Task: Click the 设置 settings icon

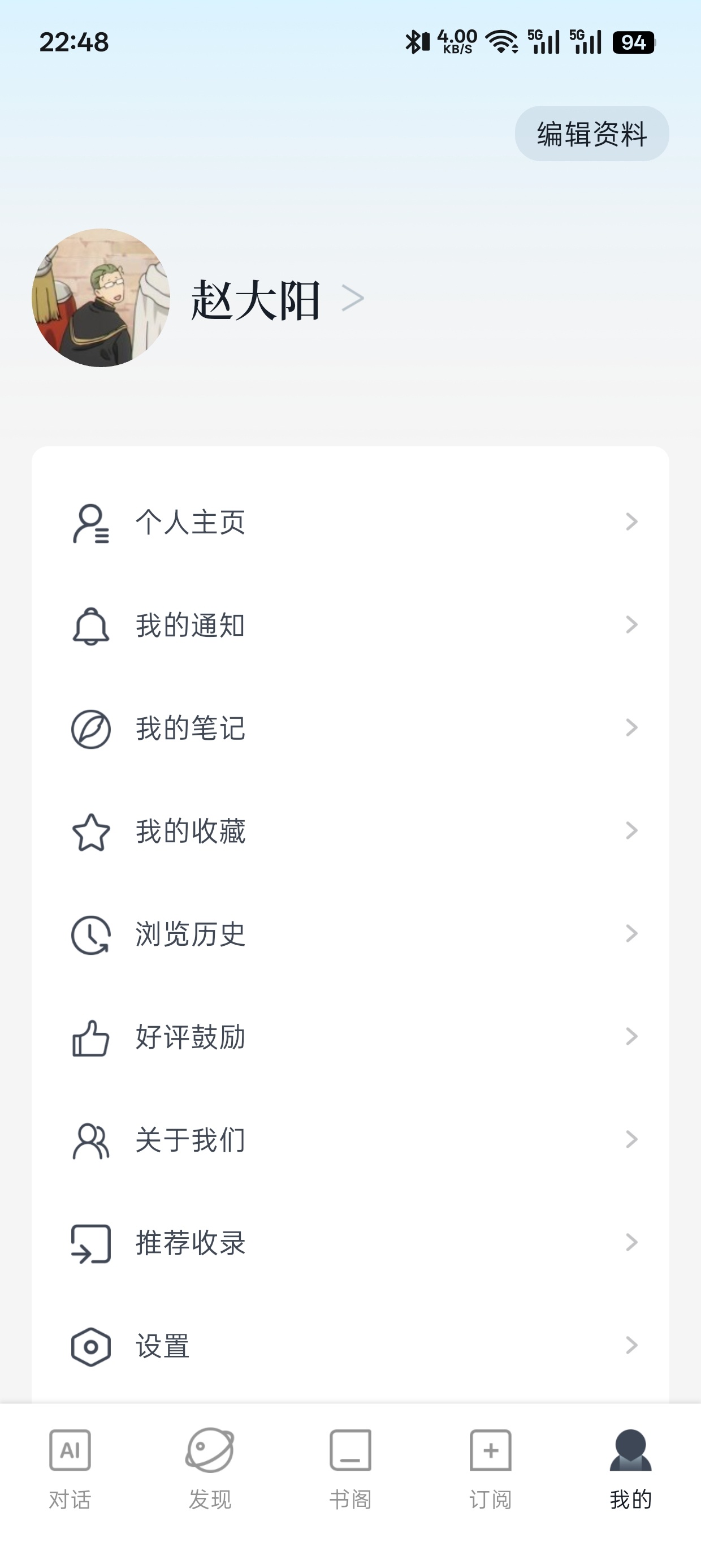Action: (x=90, y=1347)
